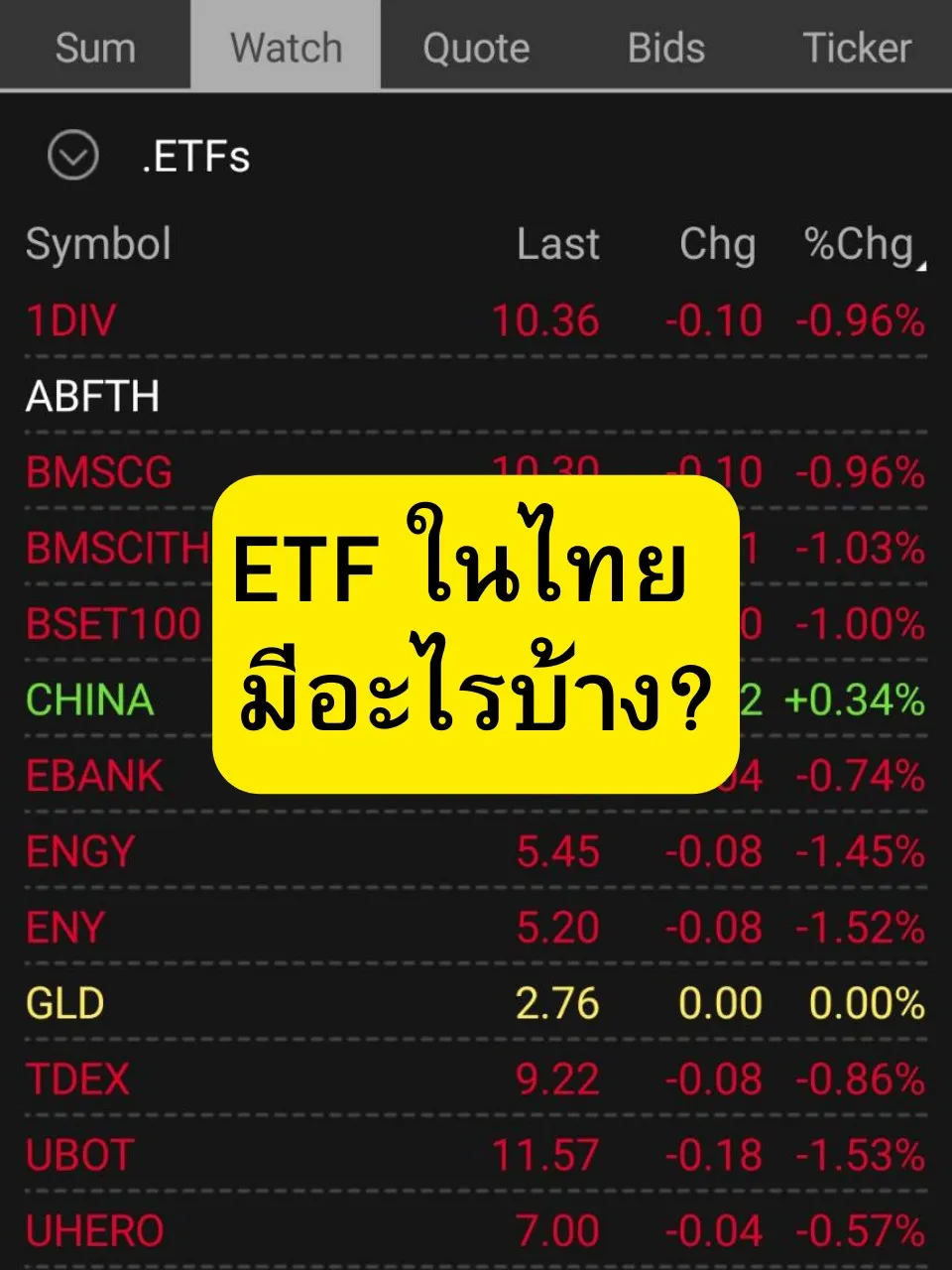Image resolution: width=952 pixels, height=1270 pixels.
Task: Switch to the Sum tab
Action: 94,46
